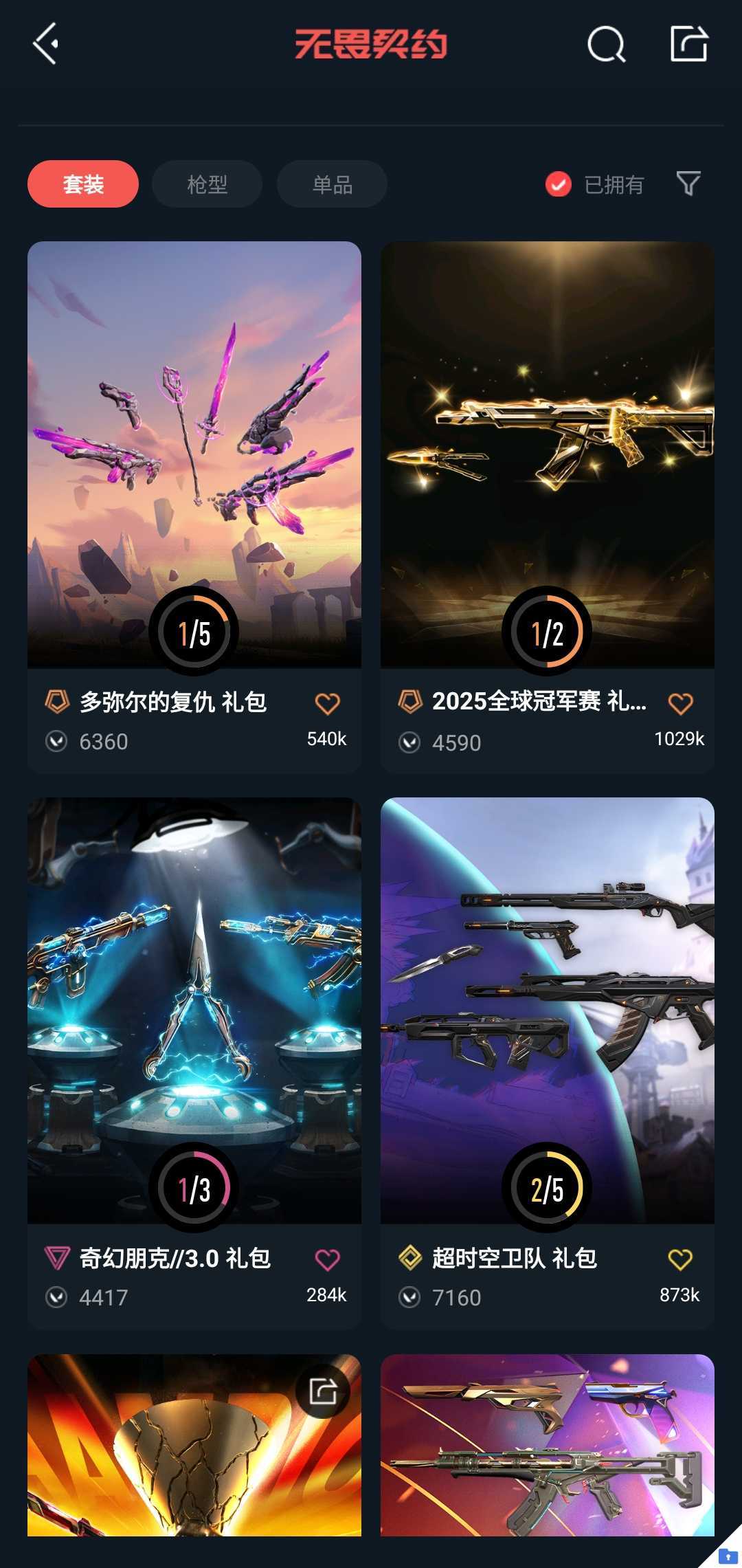Like the 2025全球冠军赛 礼包 heart icon

681,703
